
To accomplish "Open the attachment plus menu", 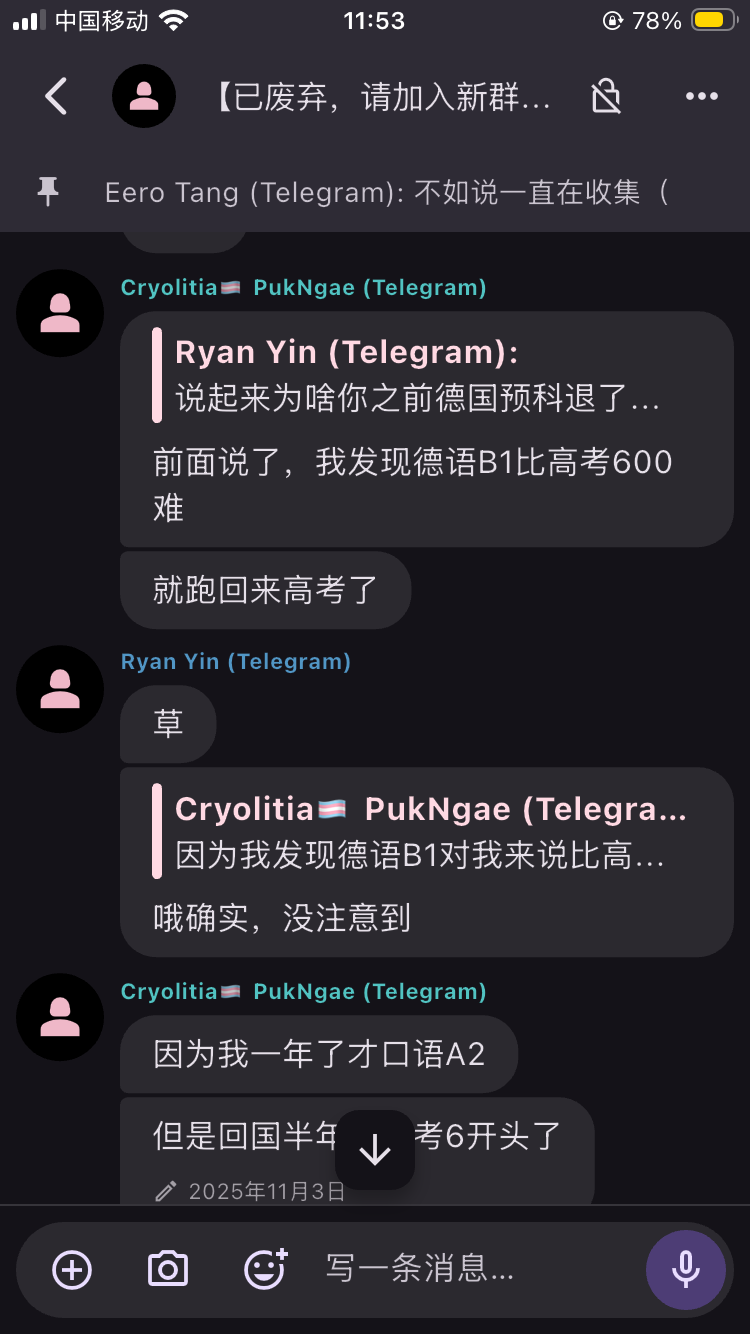I will [72, 1269].
